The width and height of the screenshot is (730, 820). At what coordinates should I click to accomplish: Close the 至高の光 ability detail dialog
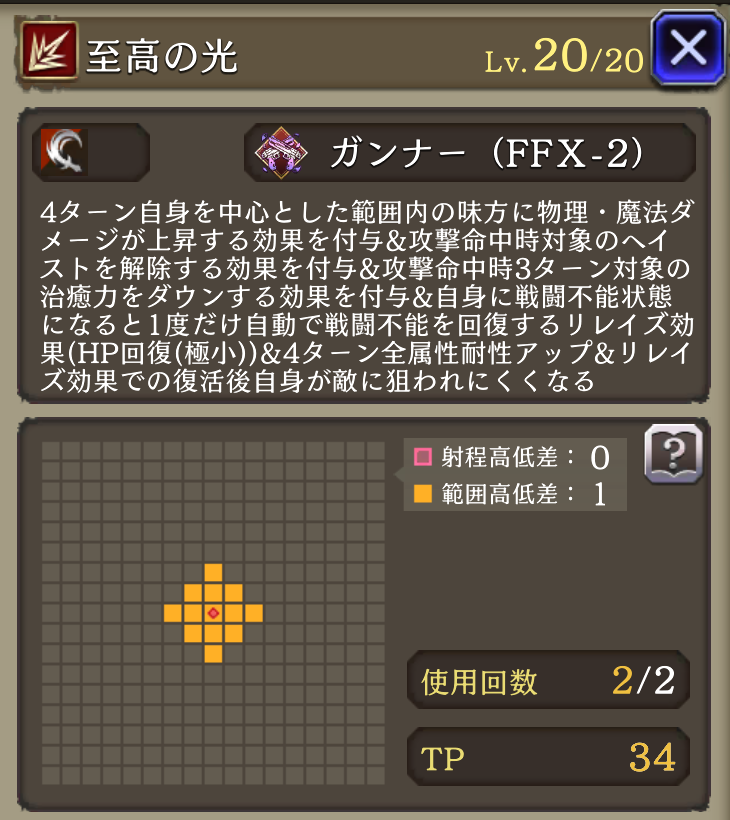pos(688,47)
